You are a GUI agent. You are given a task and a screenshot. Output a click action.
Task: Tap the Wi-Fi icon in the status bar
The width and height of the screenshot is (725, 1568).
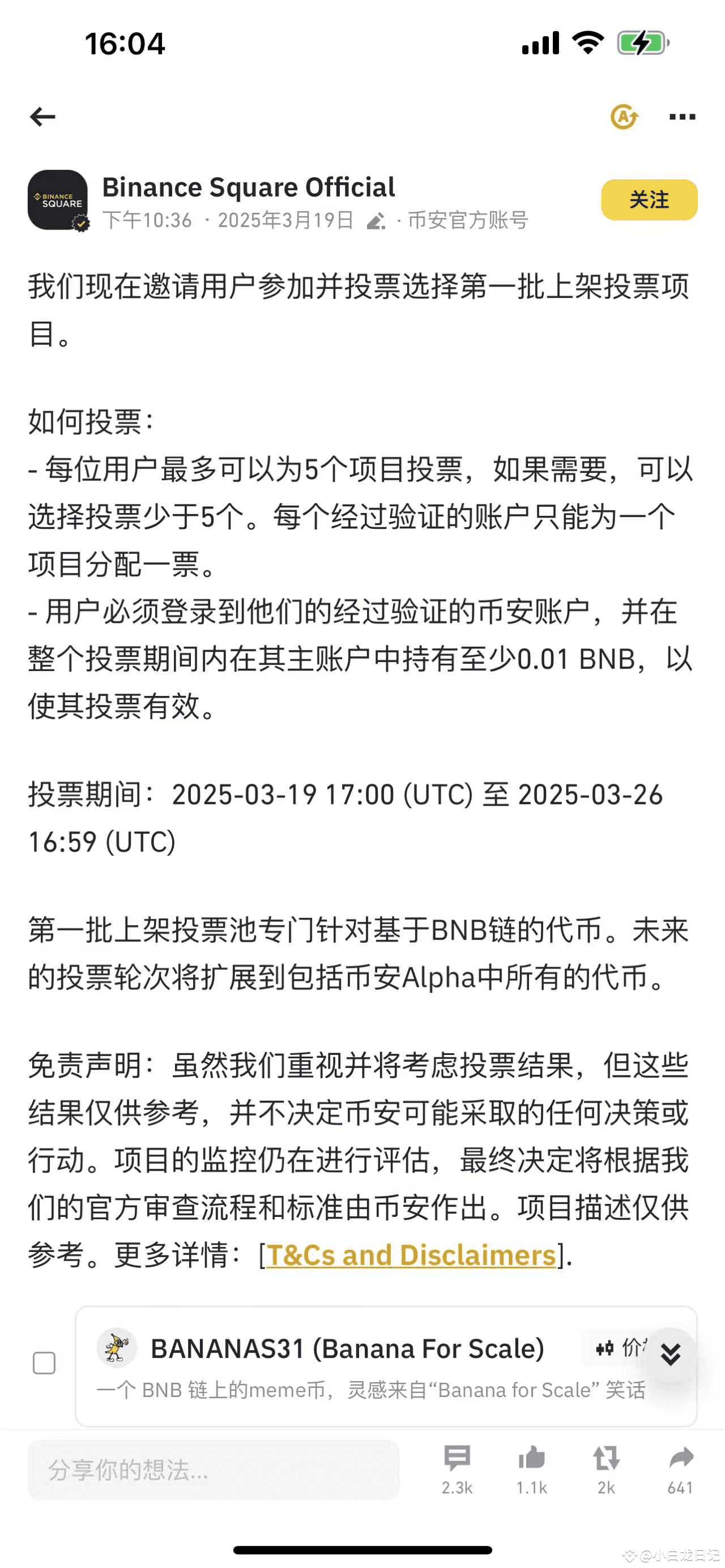click(x=588, y=42)
